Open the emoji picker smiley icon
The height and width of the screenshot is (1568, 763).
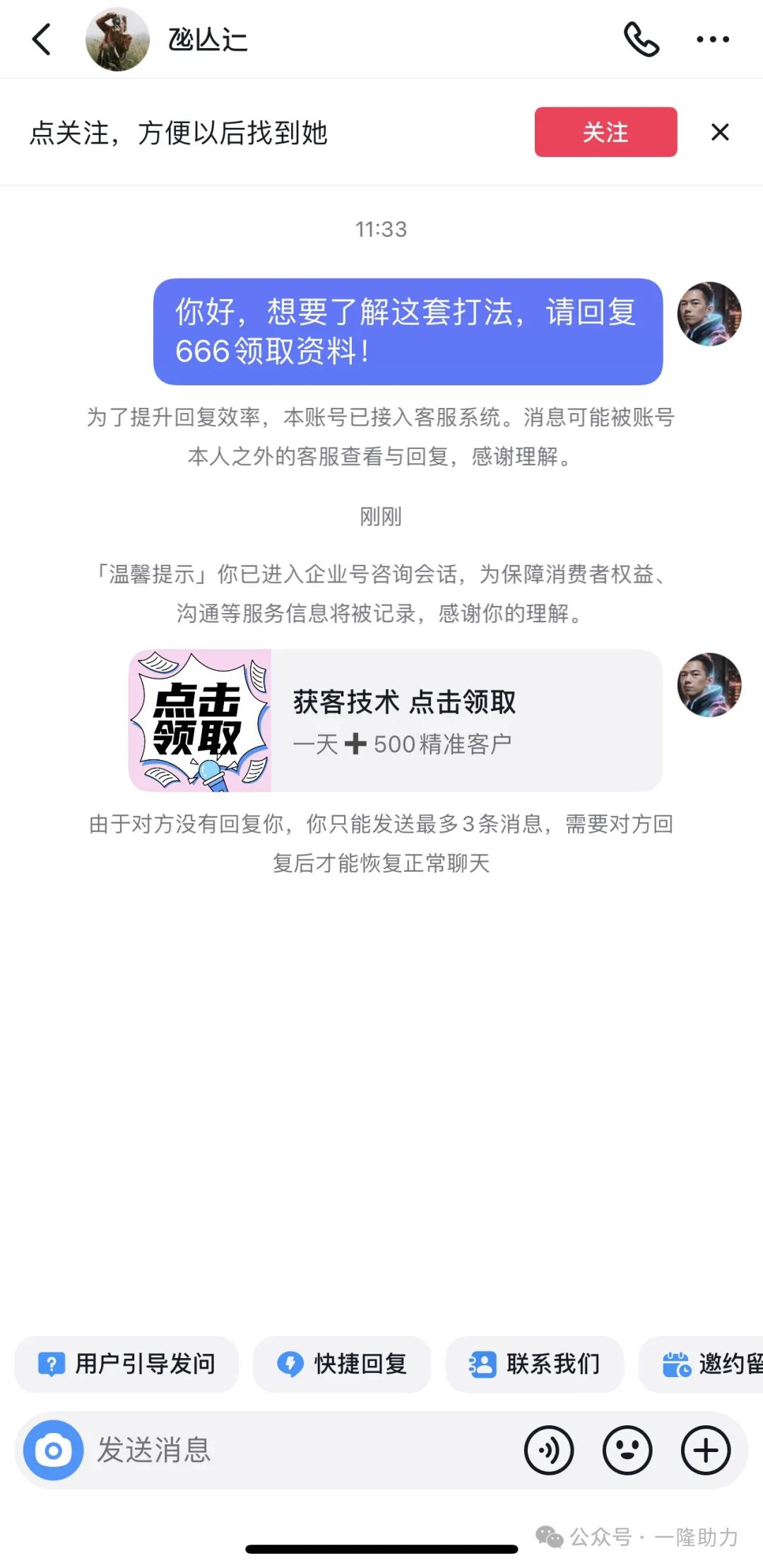point(627,1450)
